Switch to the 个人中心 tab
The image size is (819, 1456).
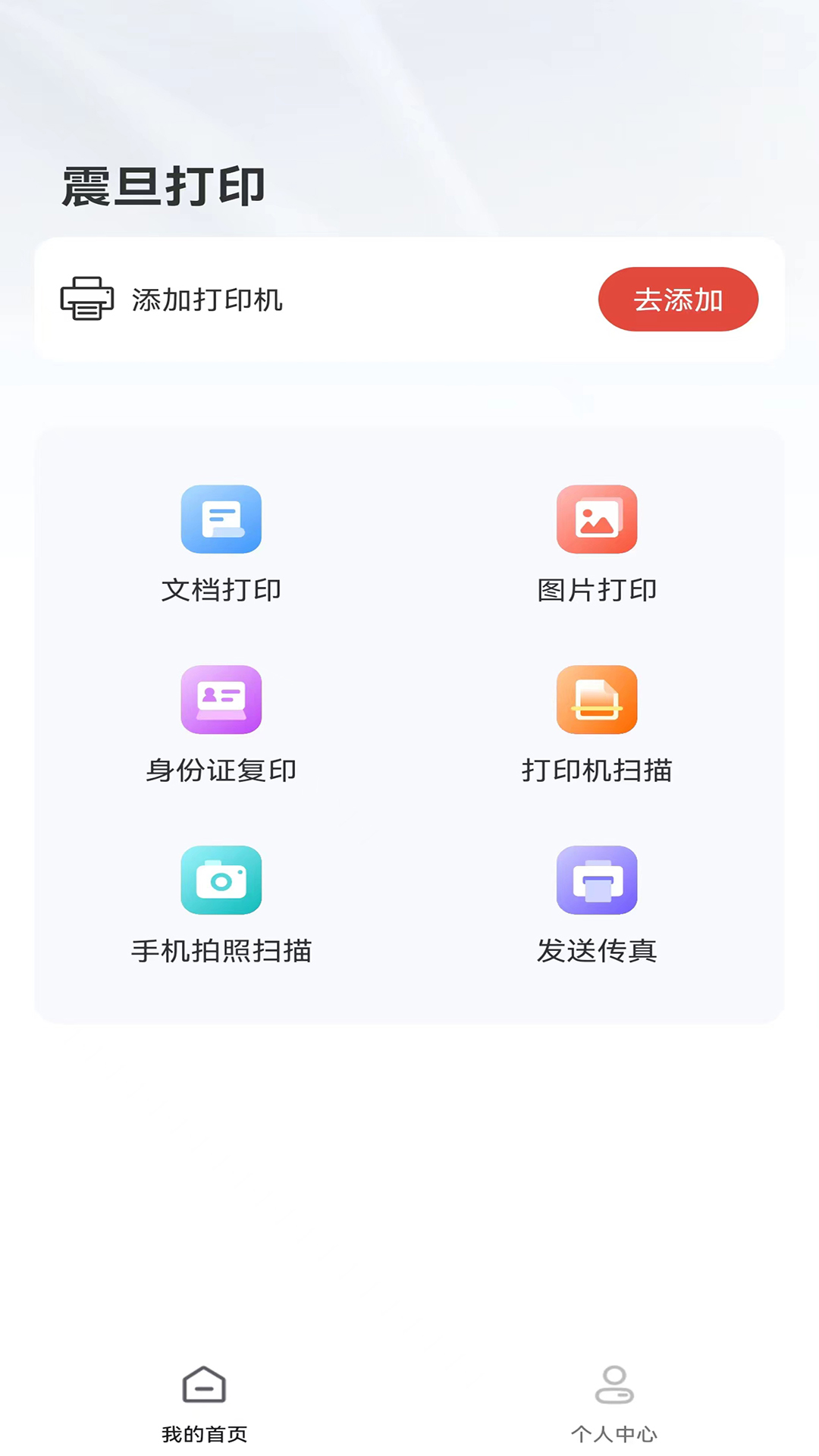pyautogui.click(x=614, y=1429)
